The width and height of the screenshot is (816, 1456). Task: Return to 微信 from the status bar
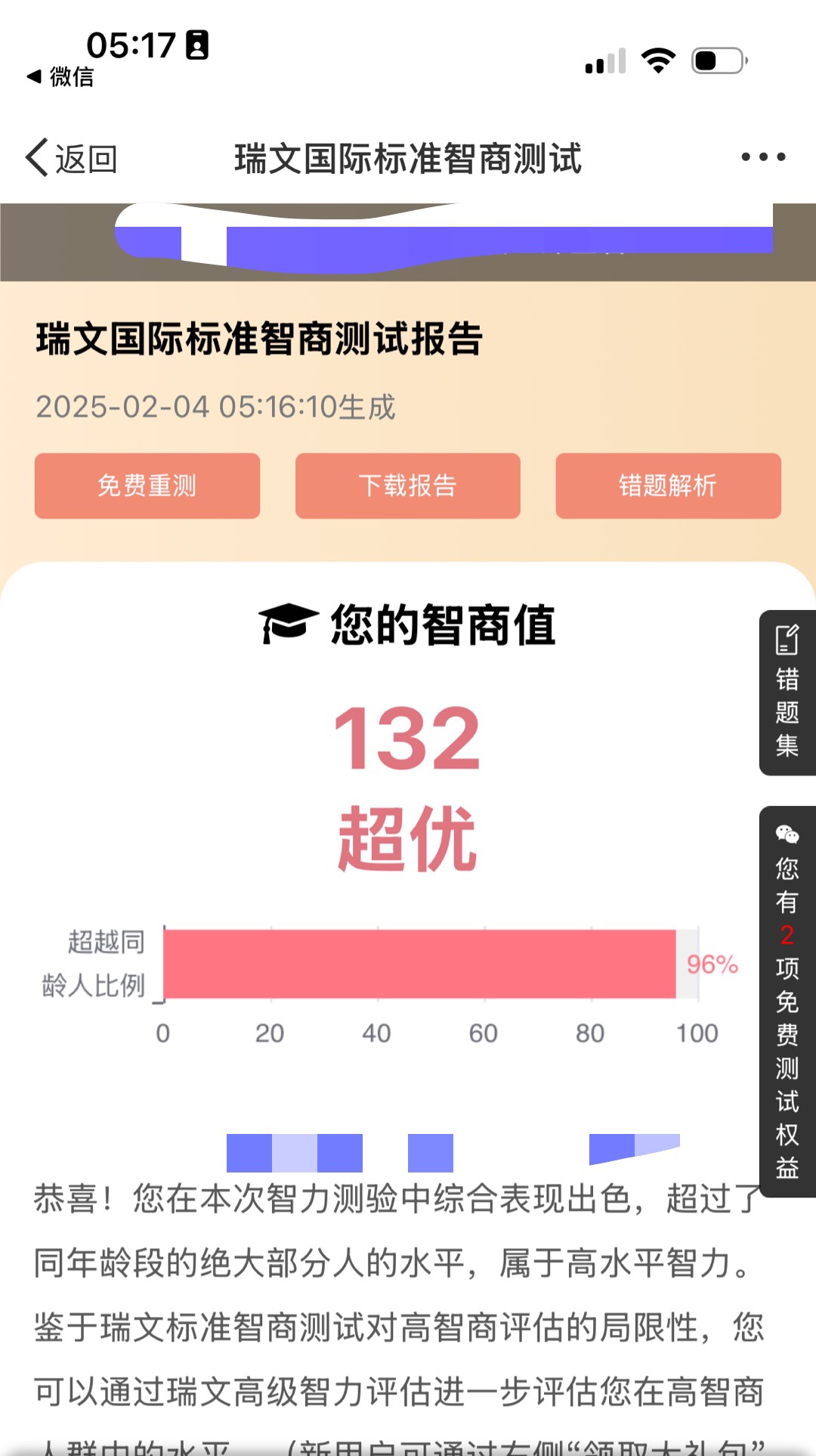point(60,76)
